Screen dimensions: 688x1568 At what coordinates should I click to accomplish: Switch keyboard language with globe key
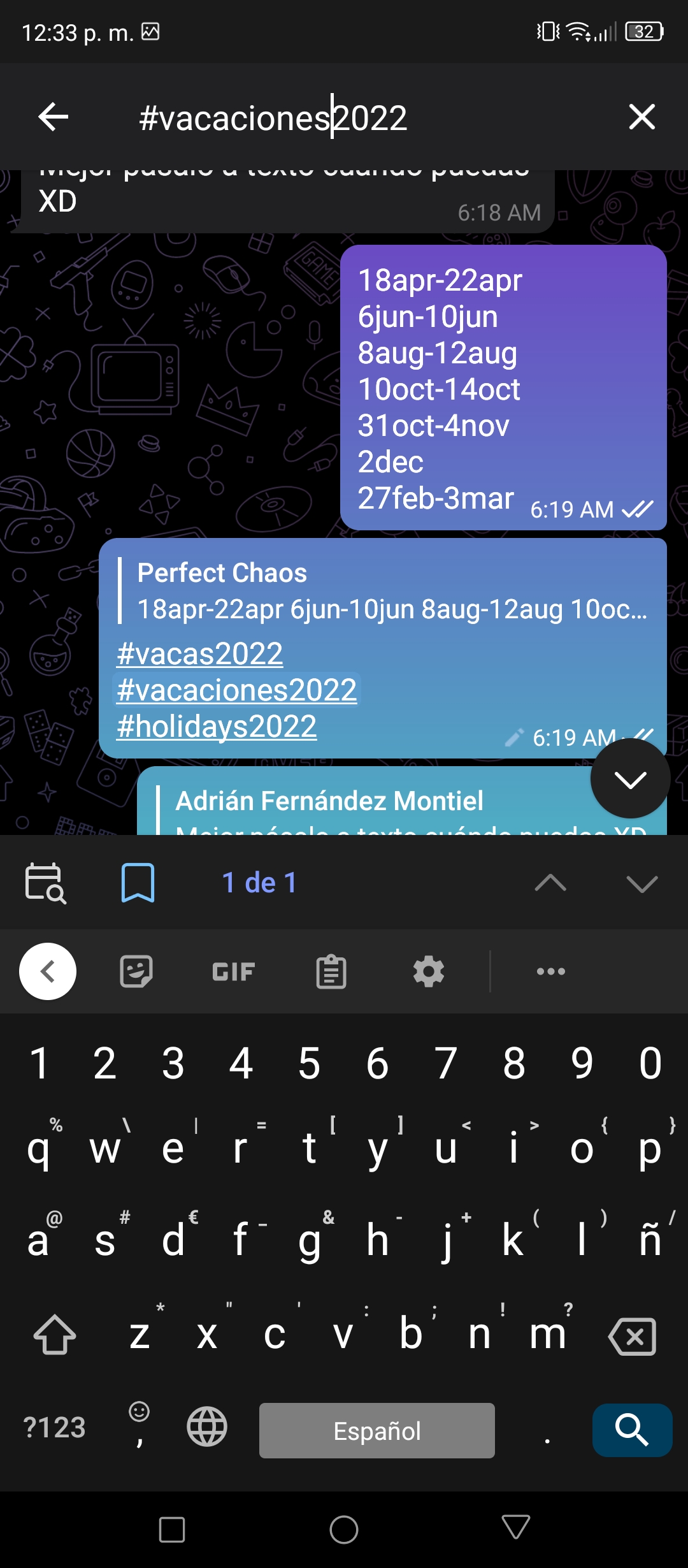(x=207, y=1426)
